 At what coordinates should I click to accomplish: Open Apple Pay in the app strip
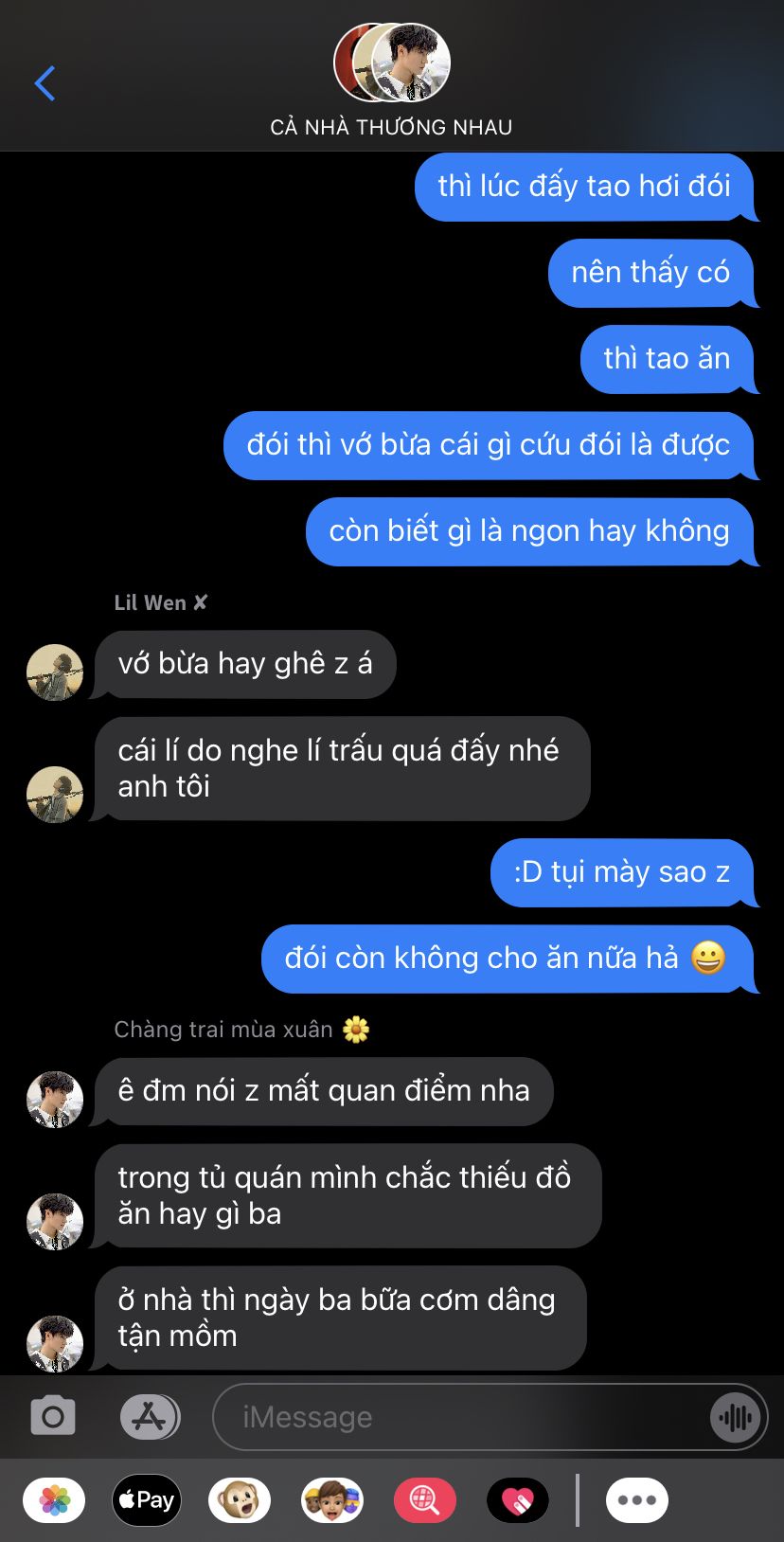[x=147, y=1500]
